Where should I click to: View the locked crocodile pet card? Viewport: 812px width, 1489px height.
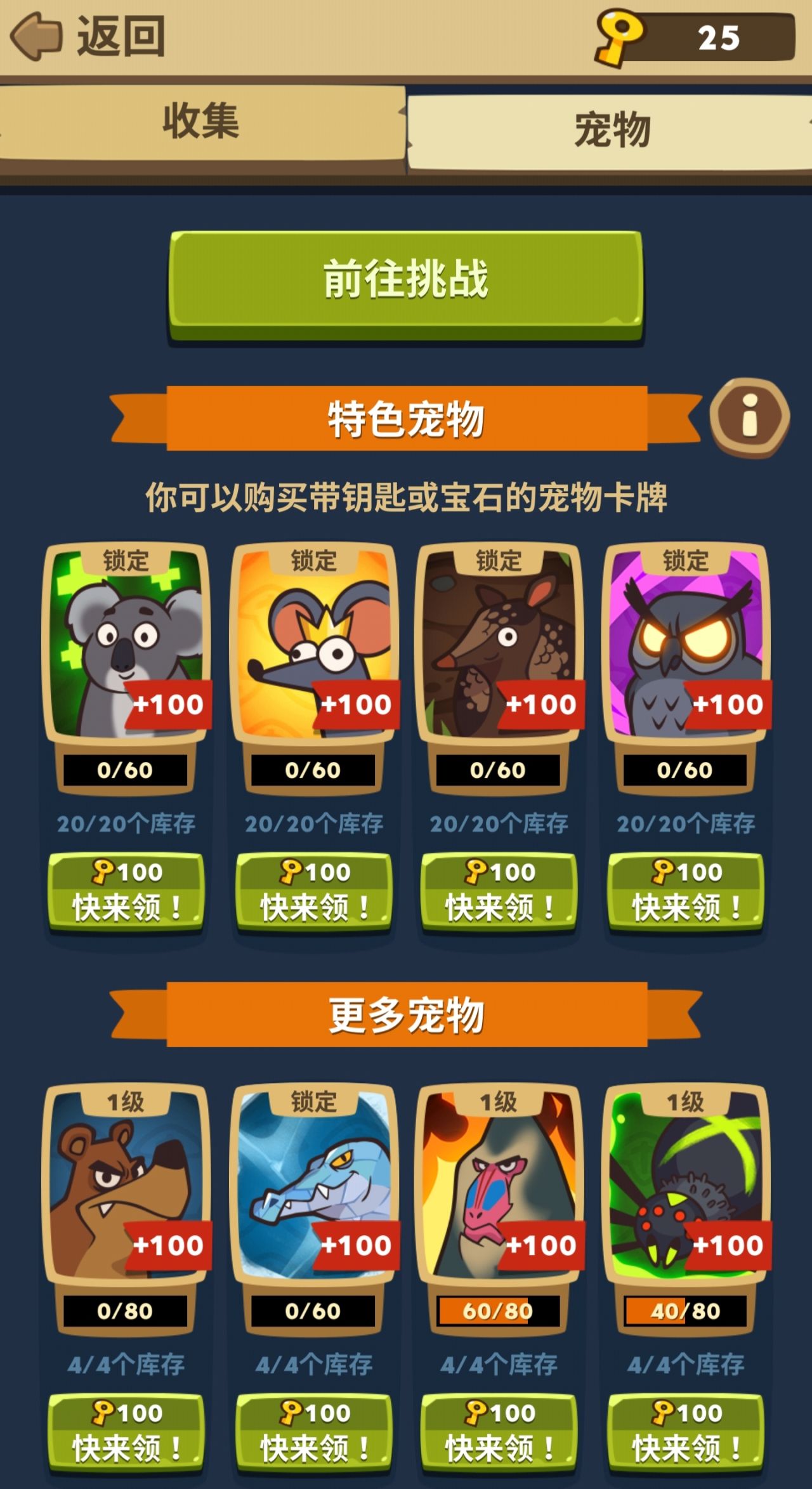[x=313, y=1183]
